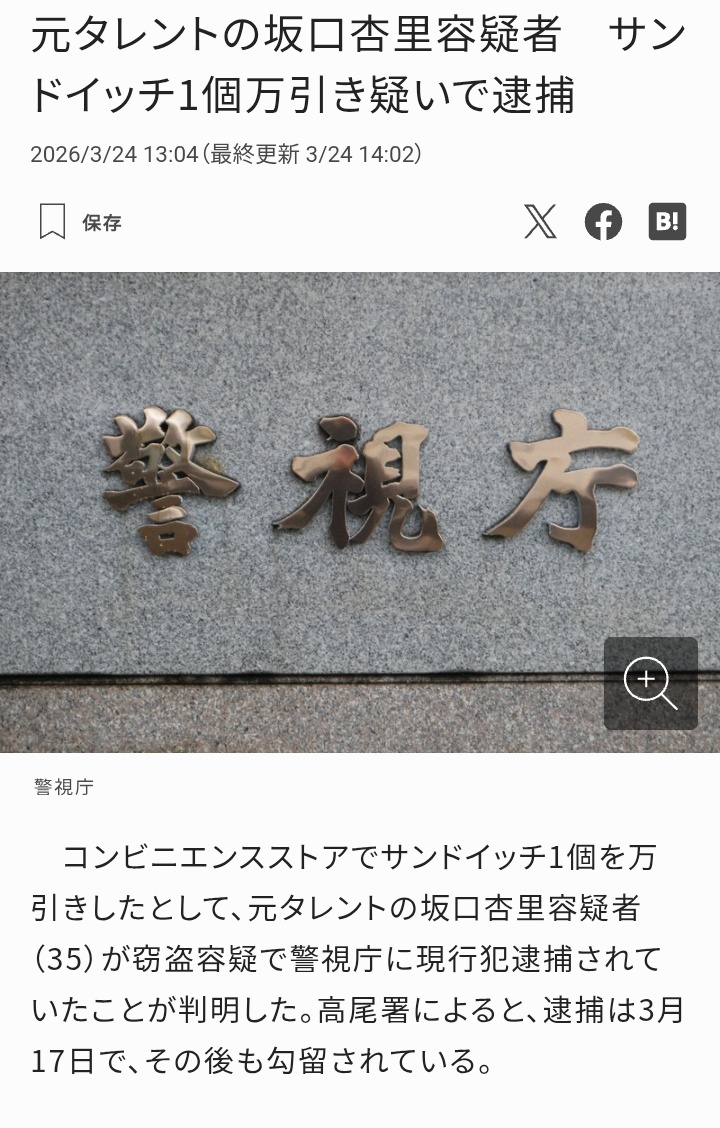
Task: Save this article with the 保存 bookmark
Action: tap(80, 222)
